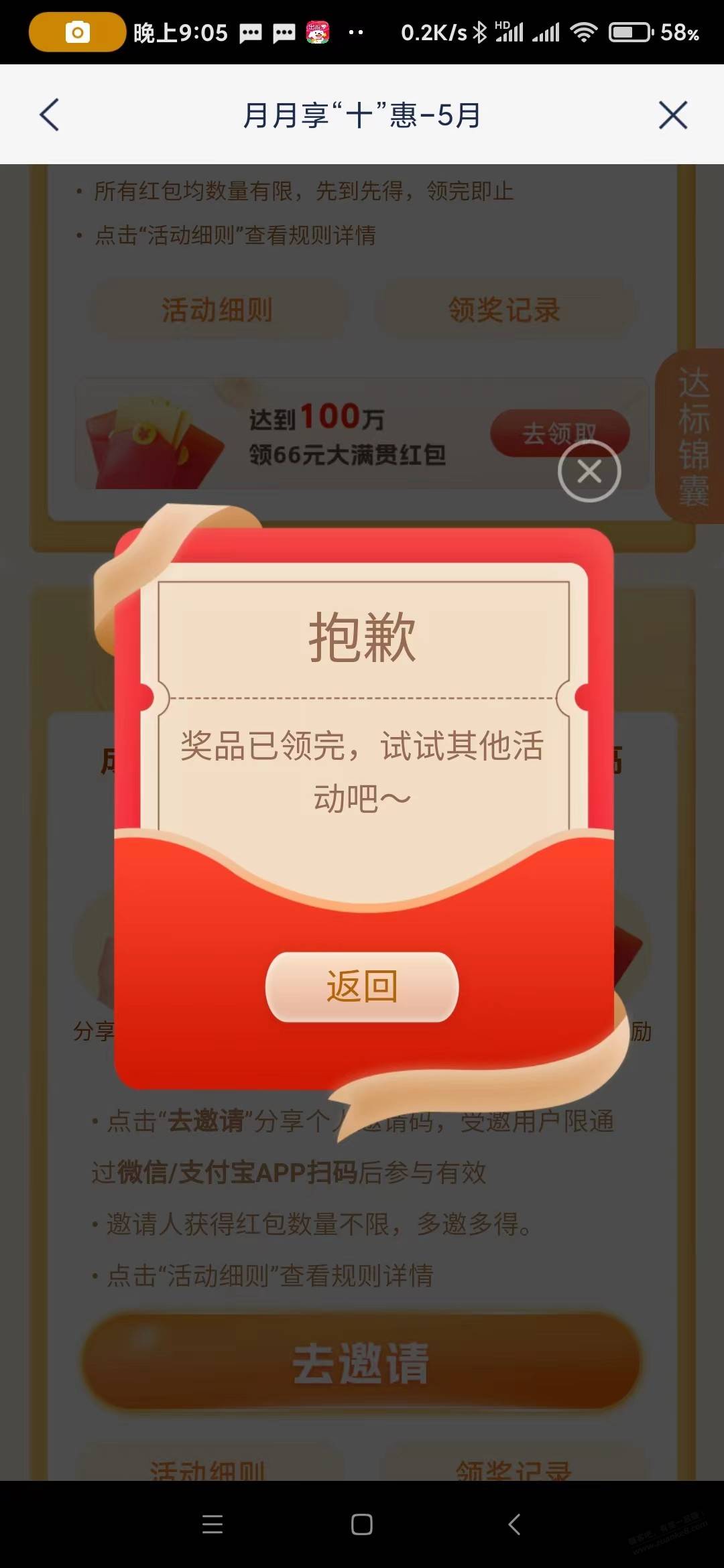
Task: Go to the phone home screen
Action: (362, 1524)
